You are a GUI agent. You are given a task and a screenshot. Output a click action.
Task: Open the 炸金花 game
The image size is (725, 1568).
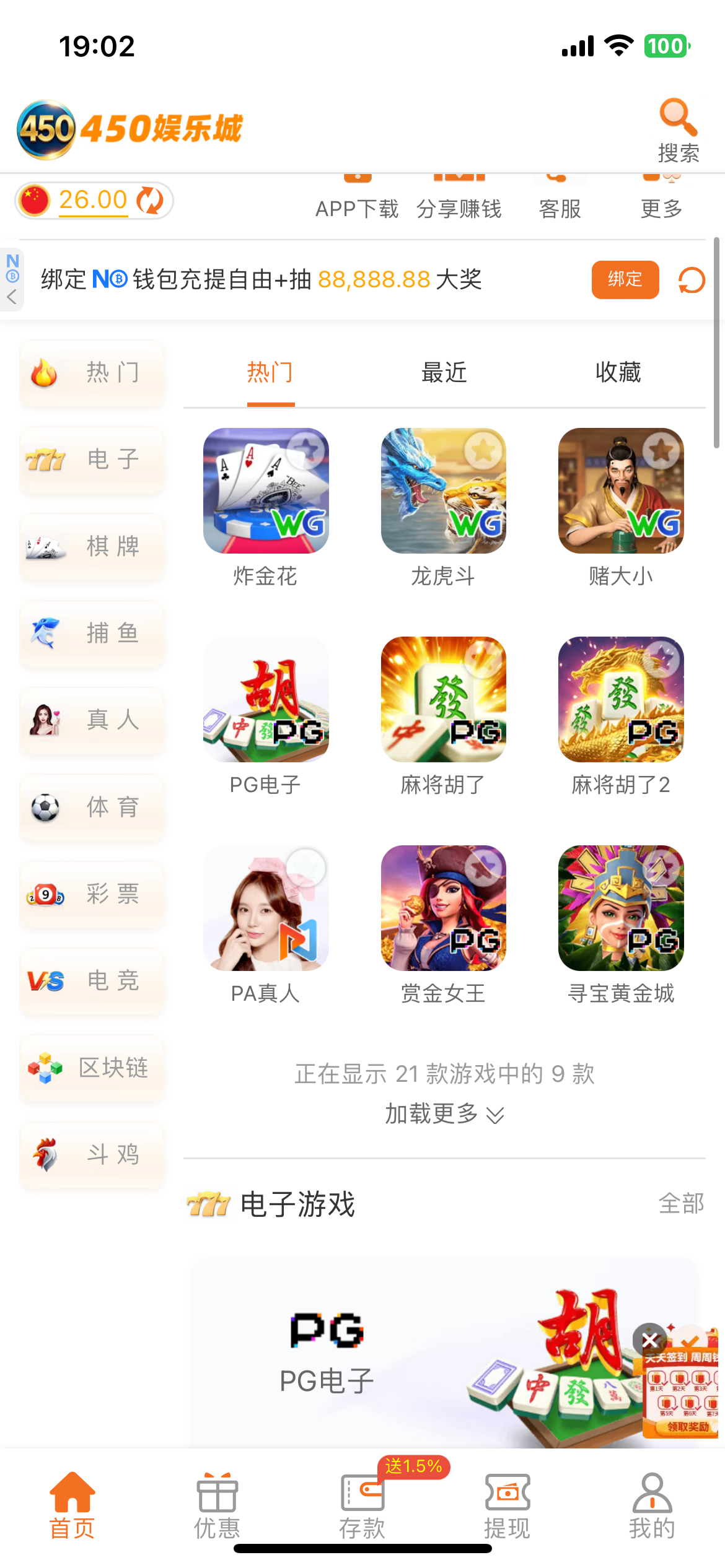point(266,492)
